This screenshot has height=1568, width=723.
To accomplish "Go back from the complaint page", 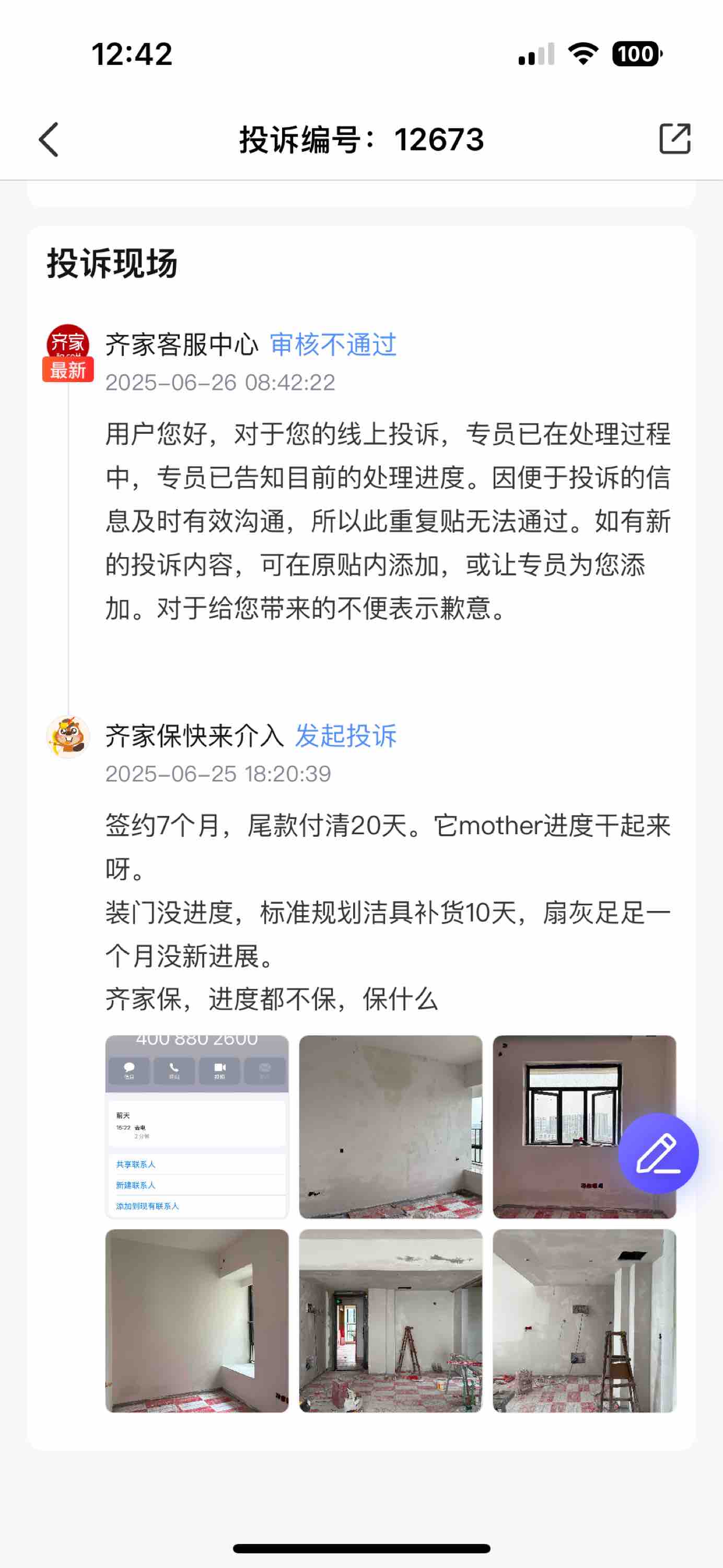I will 49,140.
